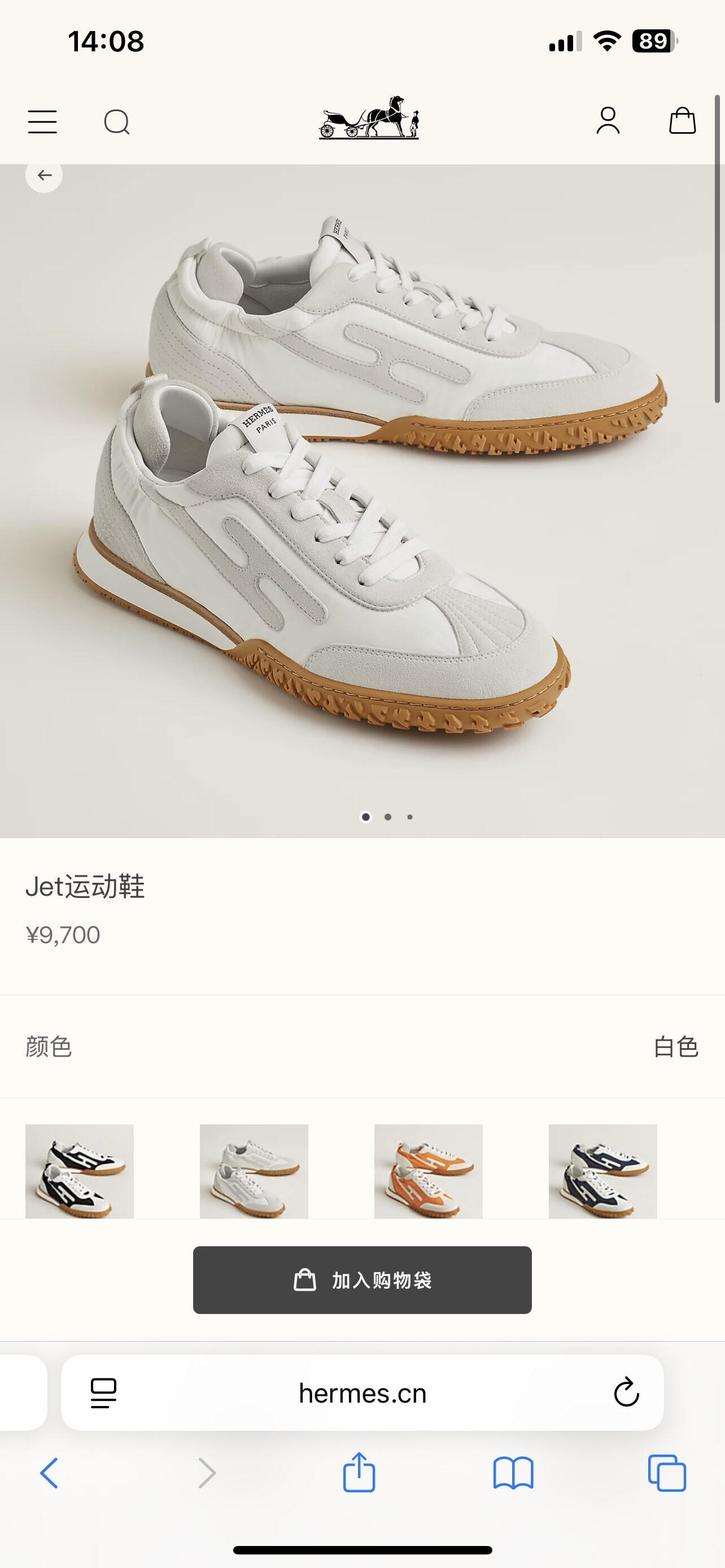Open the site search

[x=116, y=122]
